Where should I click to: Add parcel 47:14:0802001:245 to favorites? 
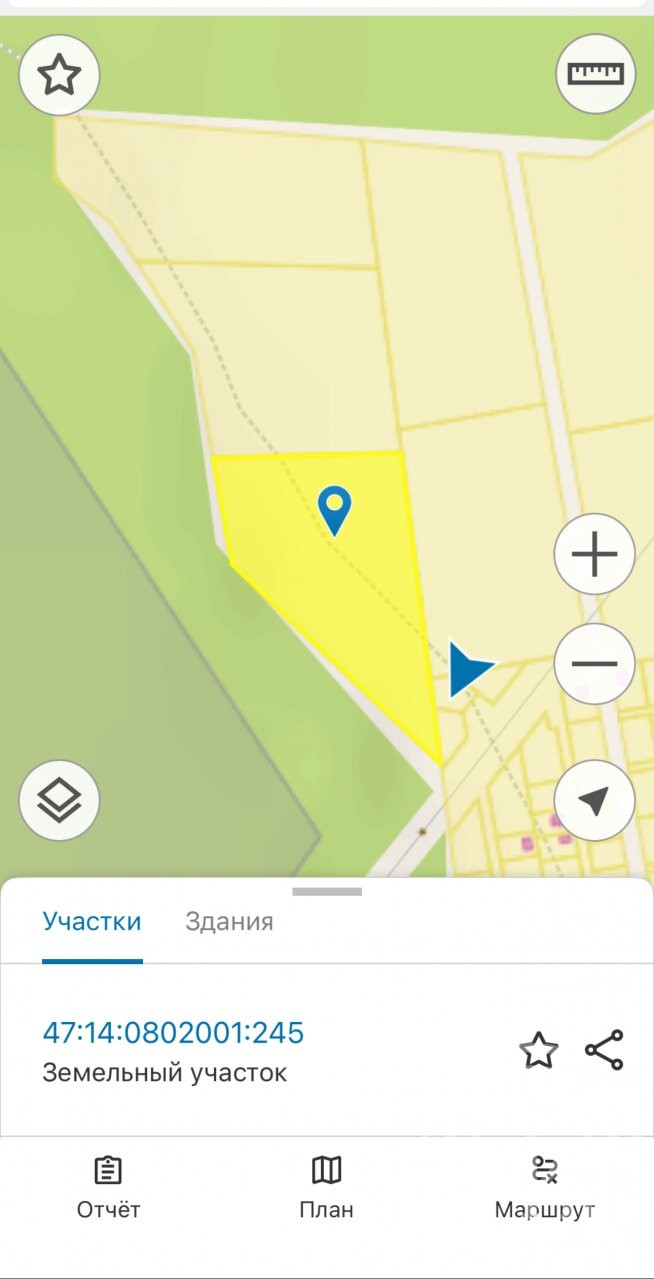click(x=538, y=1051)
